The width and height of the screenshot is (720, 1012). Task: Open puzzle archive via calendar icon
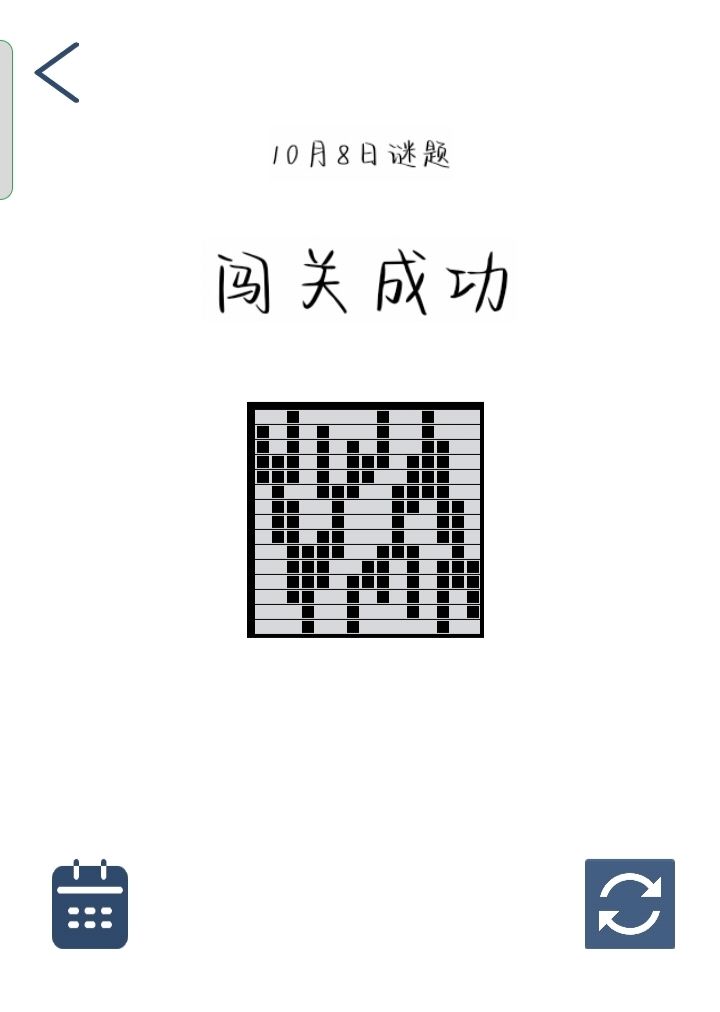coord(89,904)
